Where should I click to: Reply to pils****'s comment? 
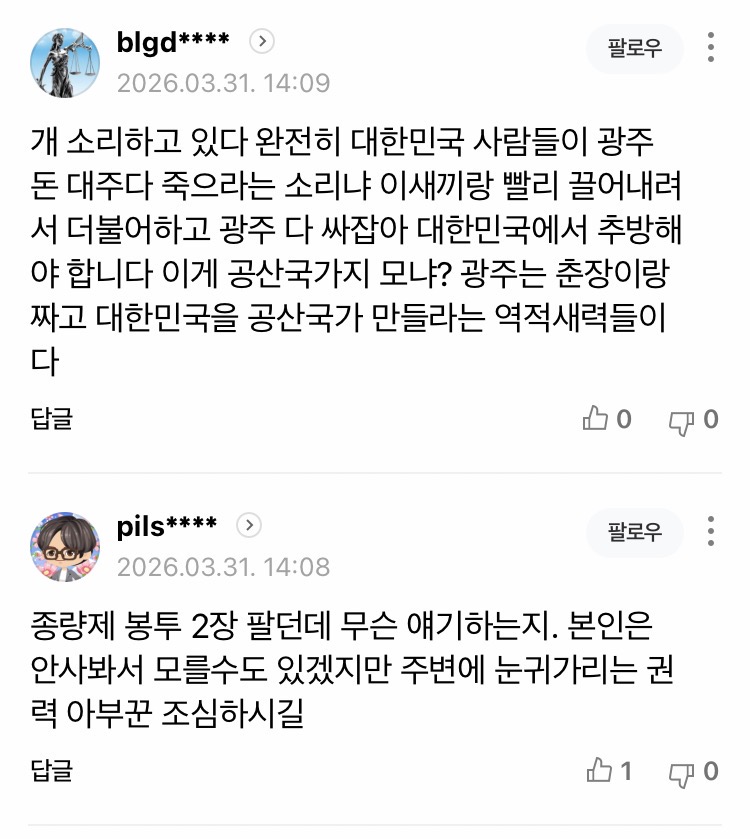coord(51,771)
